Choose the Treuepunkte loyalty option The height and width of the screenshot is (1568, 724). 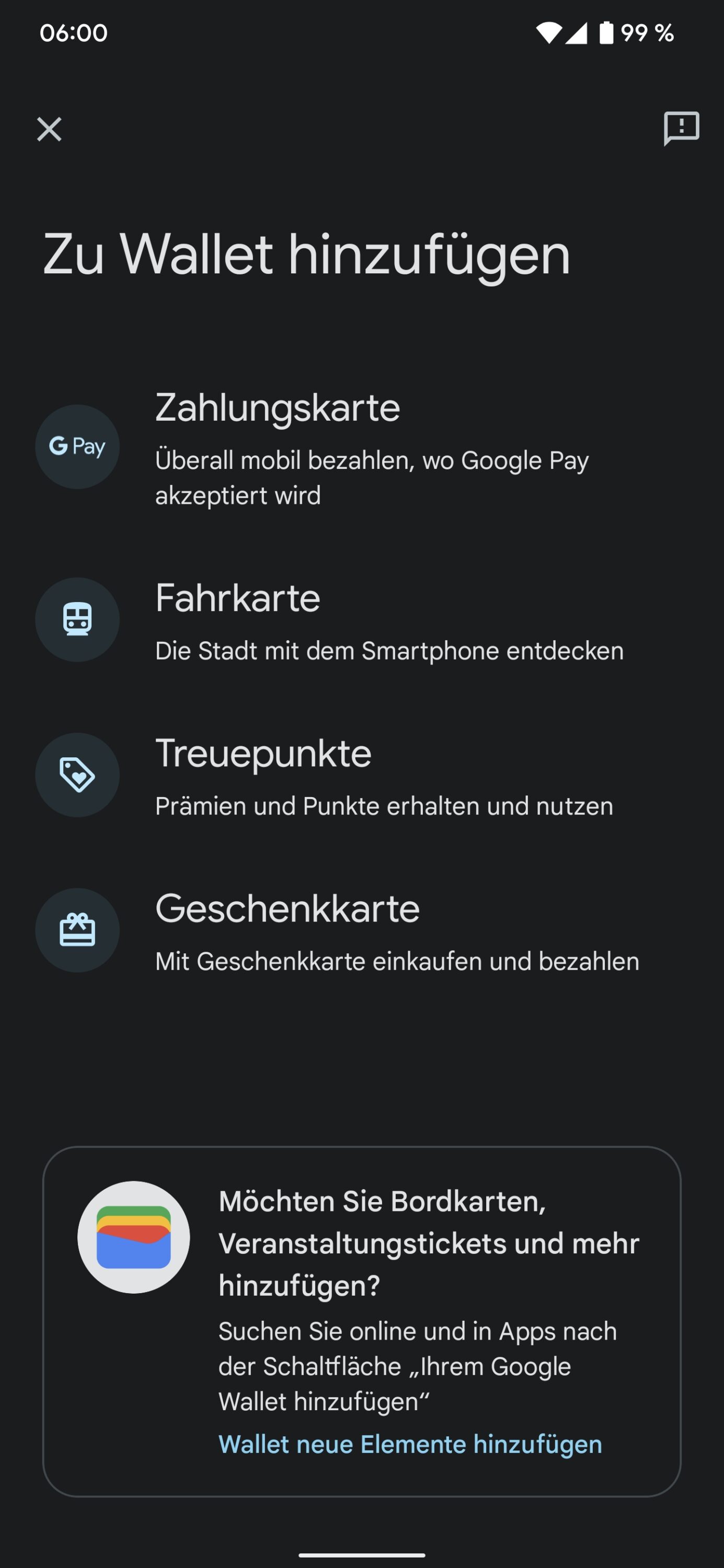[362, 775]
